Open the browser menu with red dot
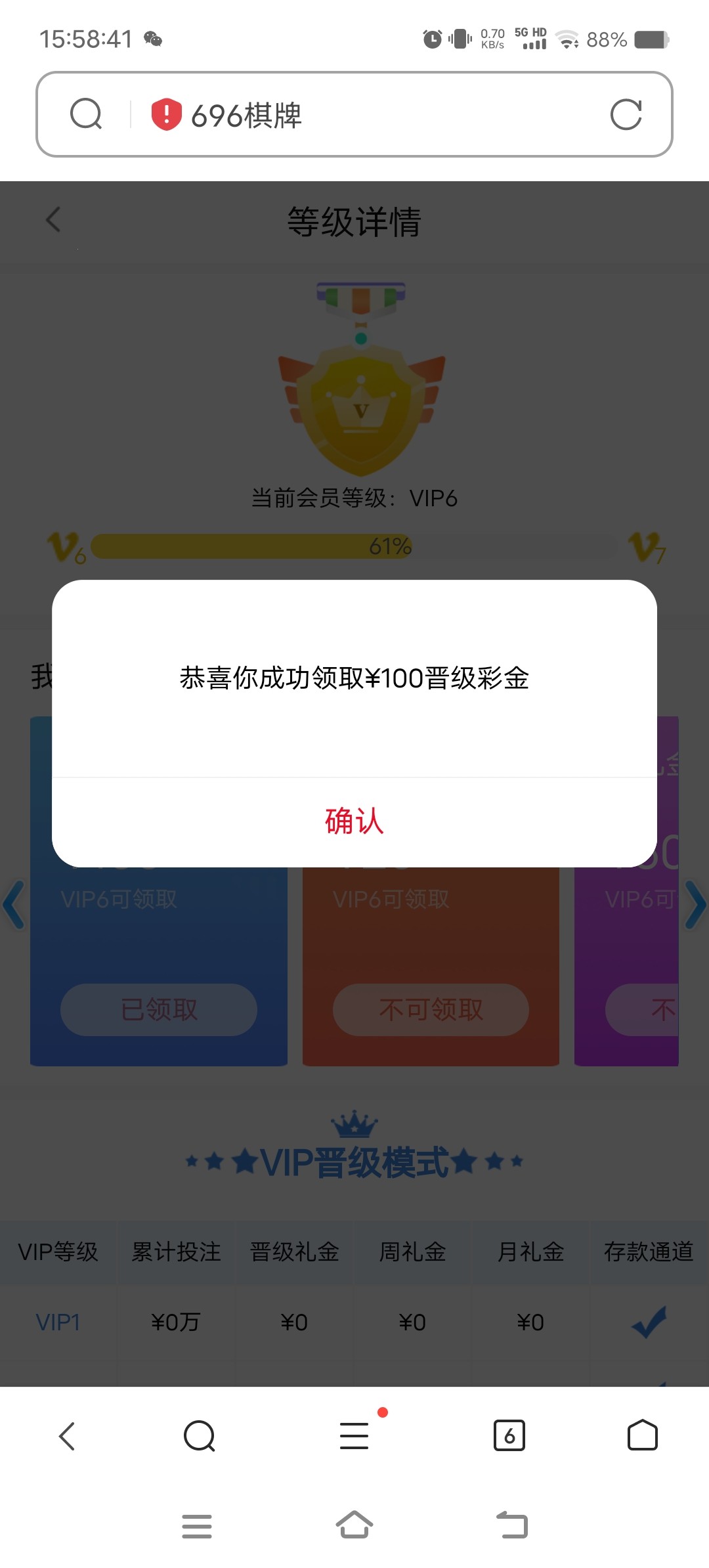This screenshot has height=1568, width=709. tap(354, 1435)
